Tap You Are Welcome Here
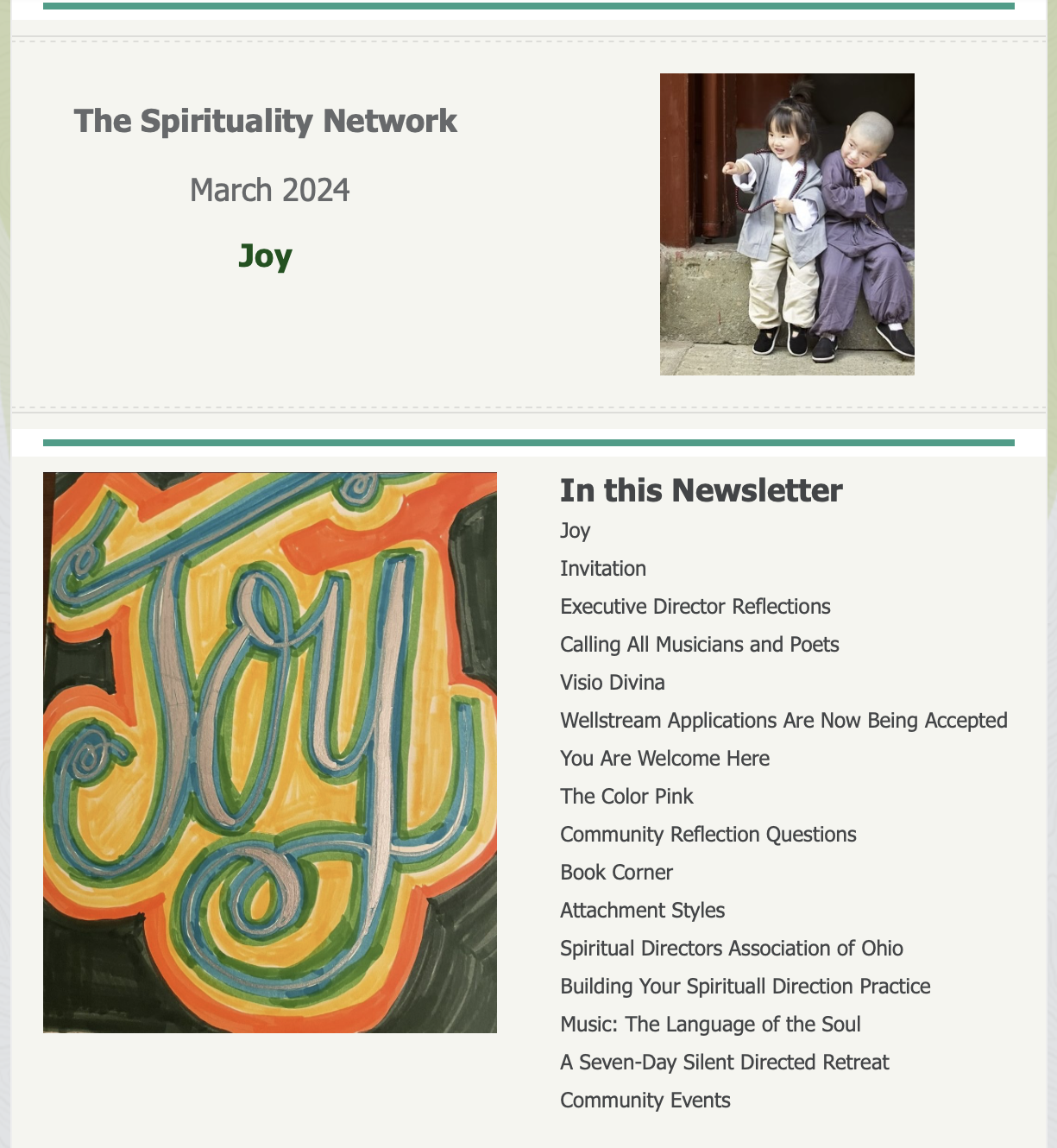 (664, 759)
